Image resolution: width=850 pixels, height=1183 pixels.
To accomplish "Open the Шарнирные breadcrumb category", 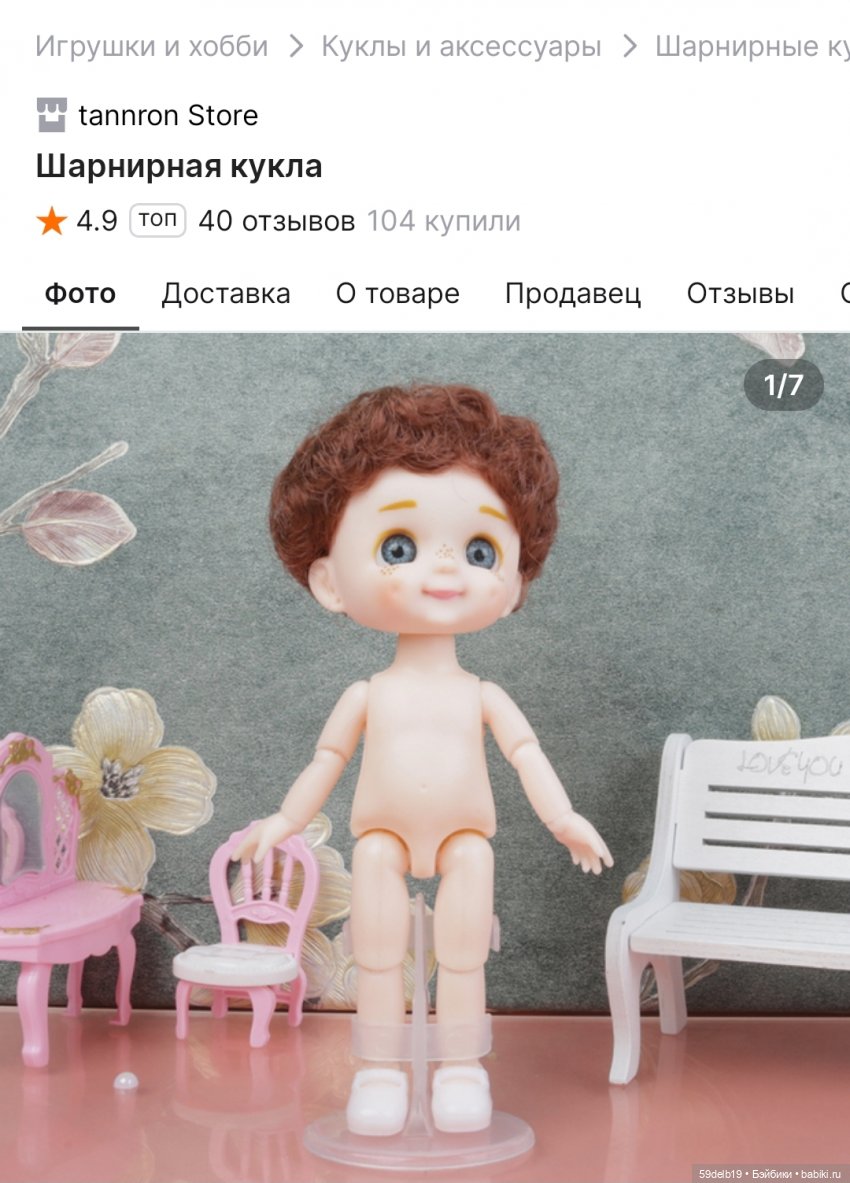I will [750, 46].
